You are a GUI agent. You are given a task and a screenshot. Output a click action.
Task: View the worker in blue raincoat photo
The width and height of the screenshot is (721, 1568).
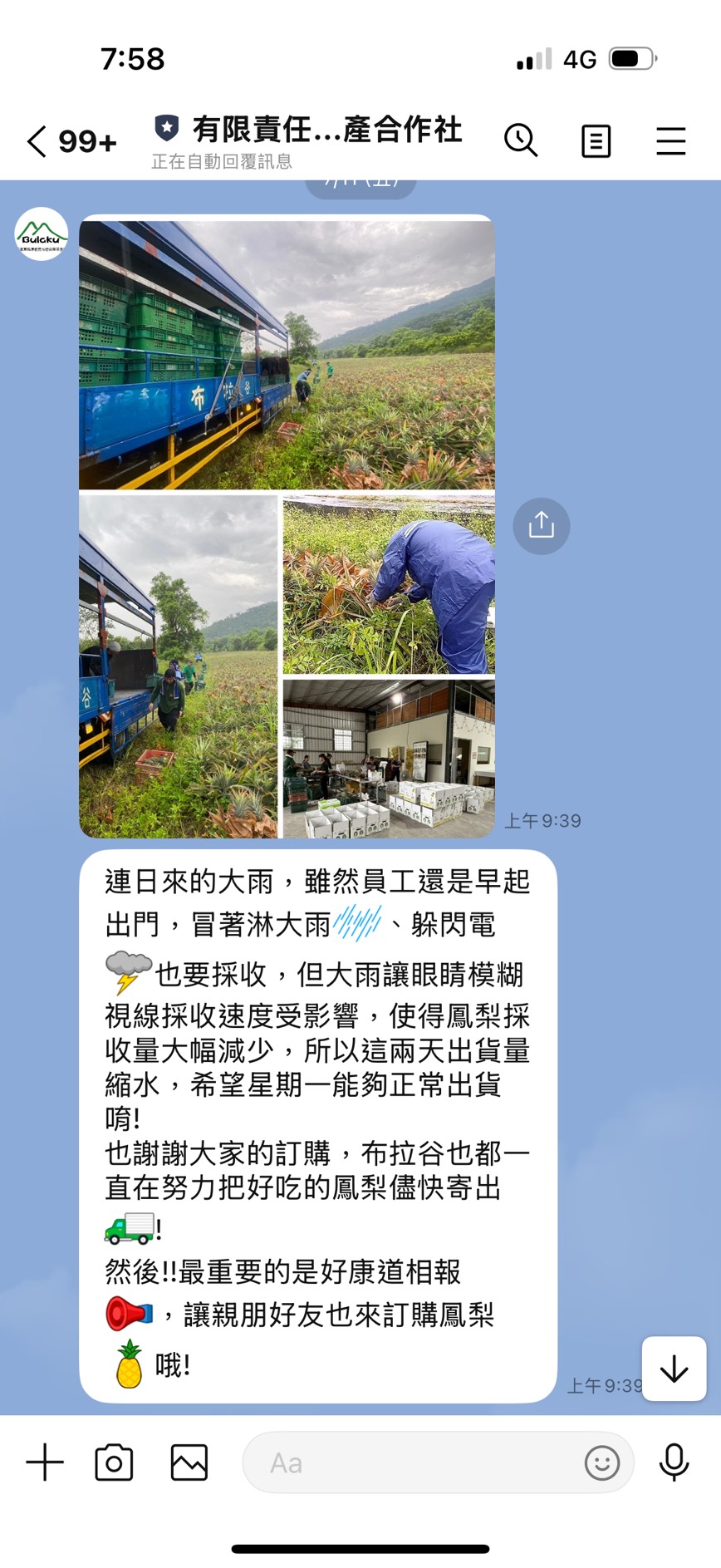pyautogui.click(x=389, y=584)
